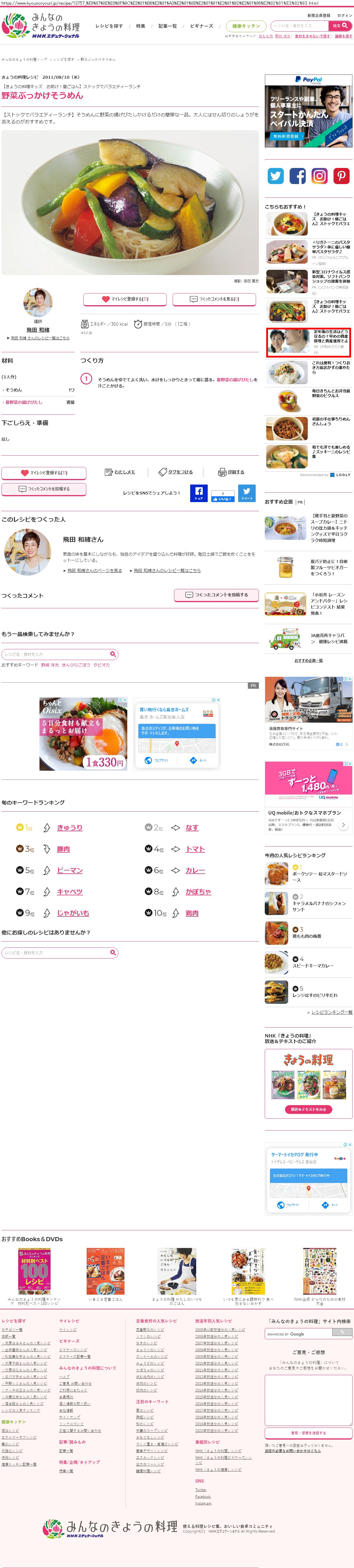
Task: Open the Pinterest icon in the sidebar
Action: 341,176
